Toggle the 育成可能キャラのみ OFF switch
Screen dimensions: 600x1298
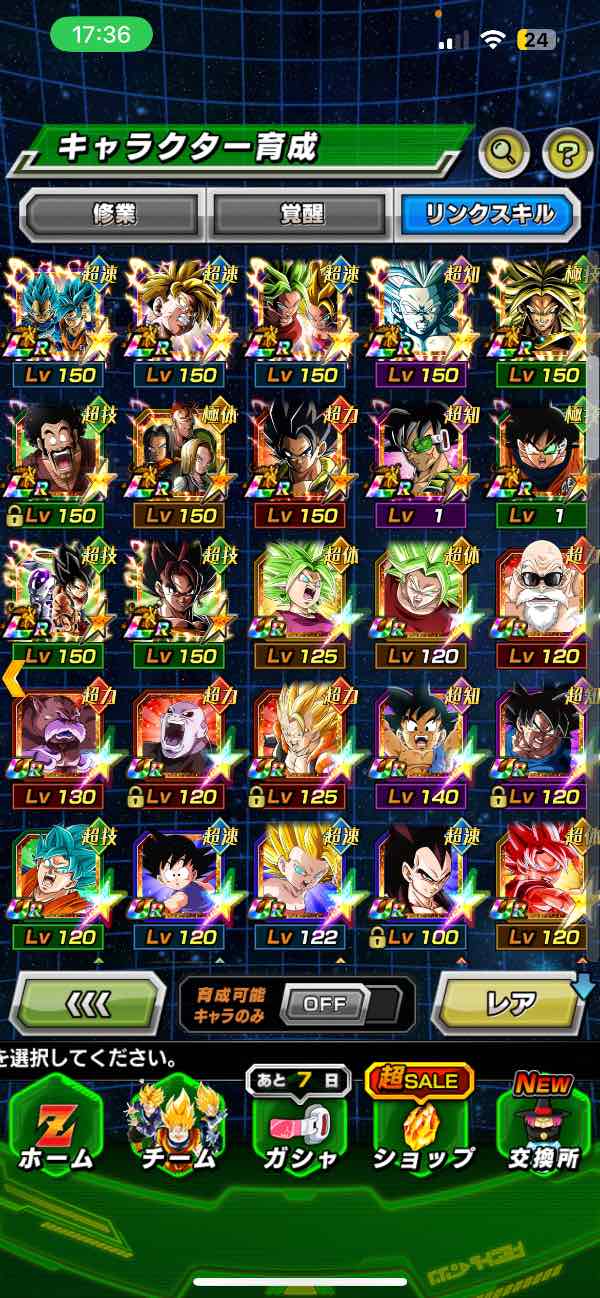(325, 1003)
